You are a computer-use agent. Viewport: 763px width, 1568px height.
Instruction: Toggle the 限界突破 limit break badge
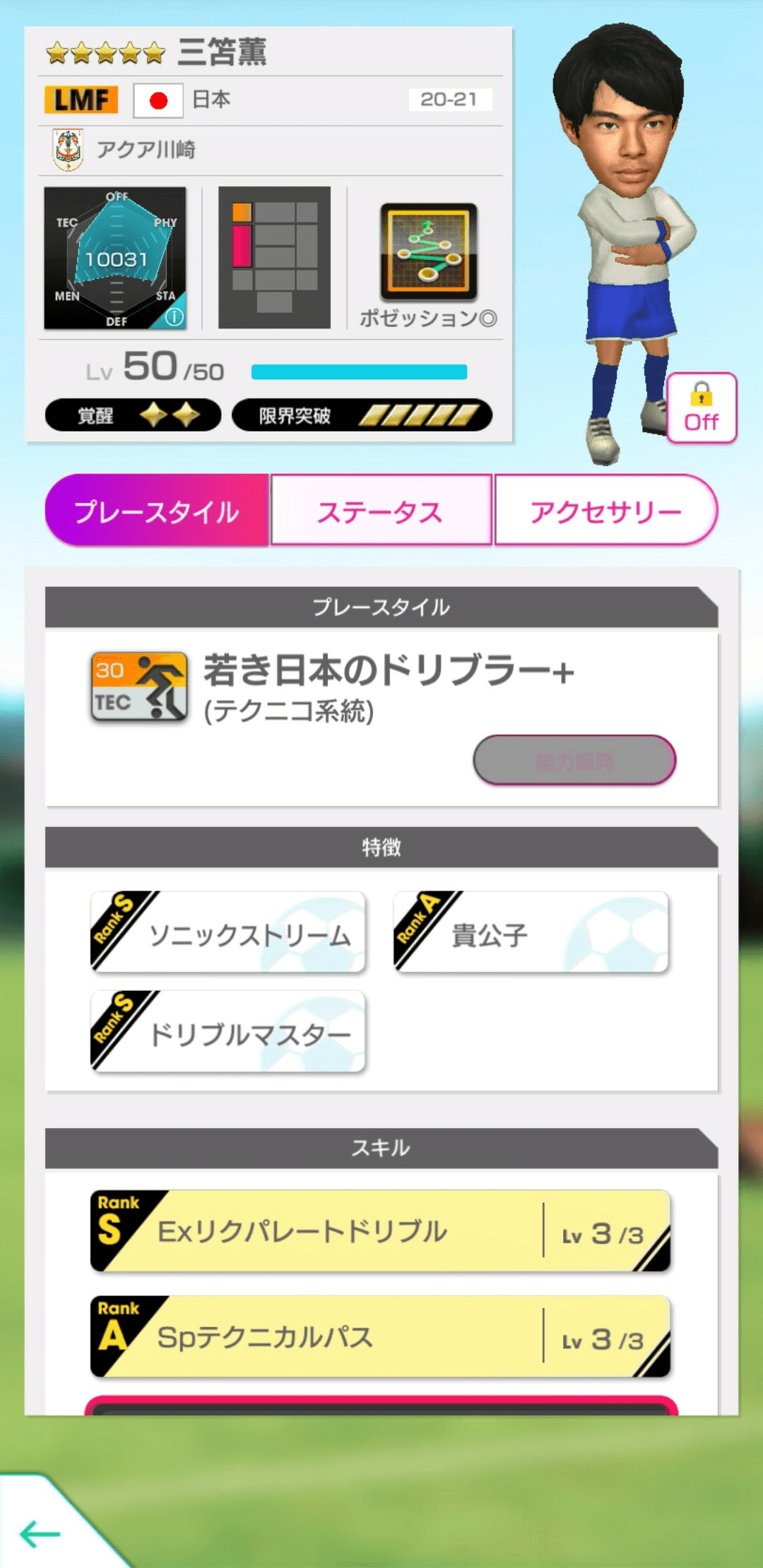pyautogui.click(x=360, y=418)
